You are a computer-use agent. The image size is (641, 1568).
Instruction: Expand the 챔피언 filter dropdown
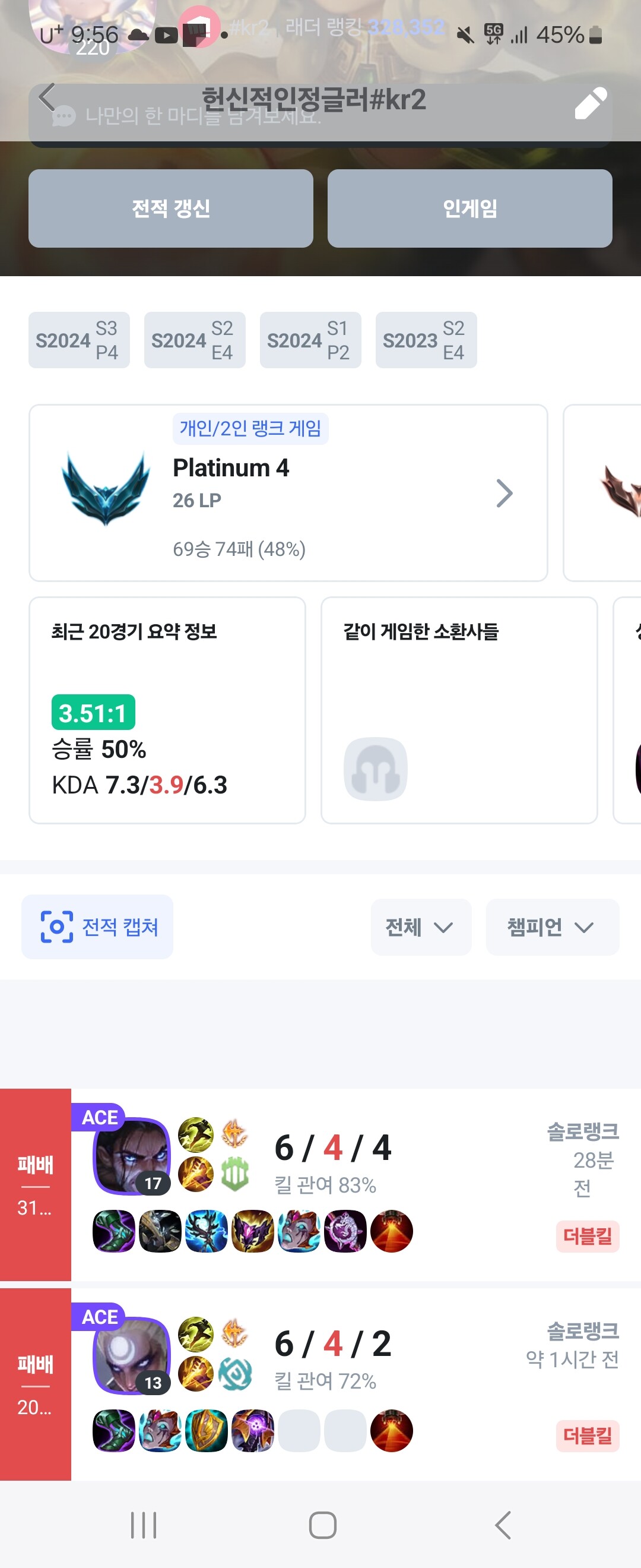[551, 927]
